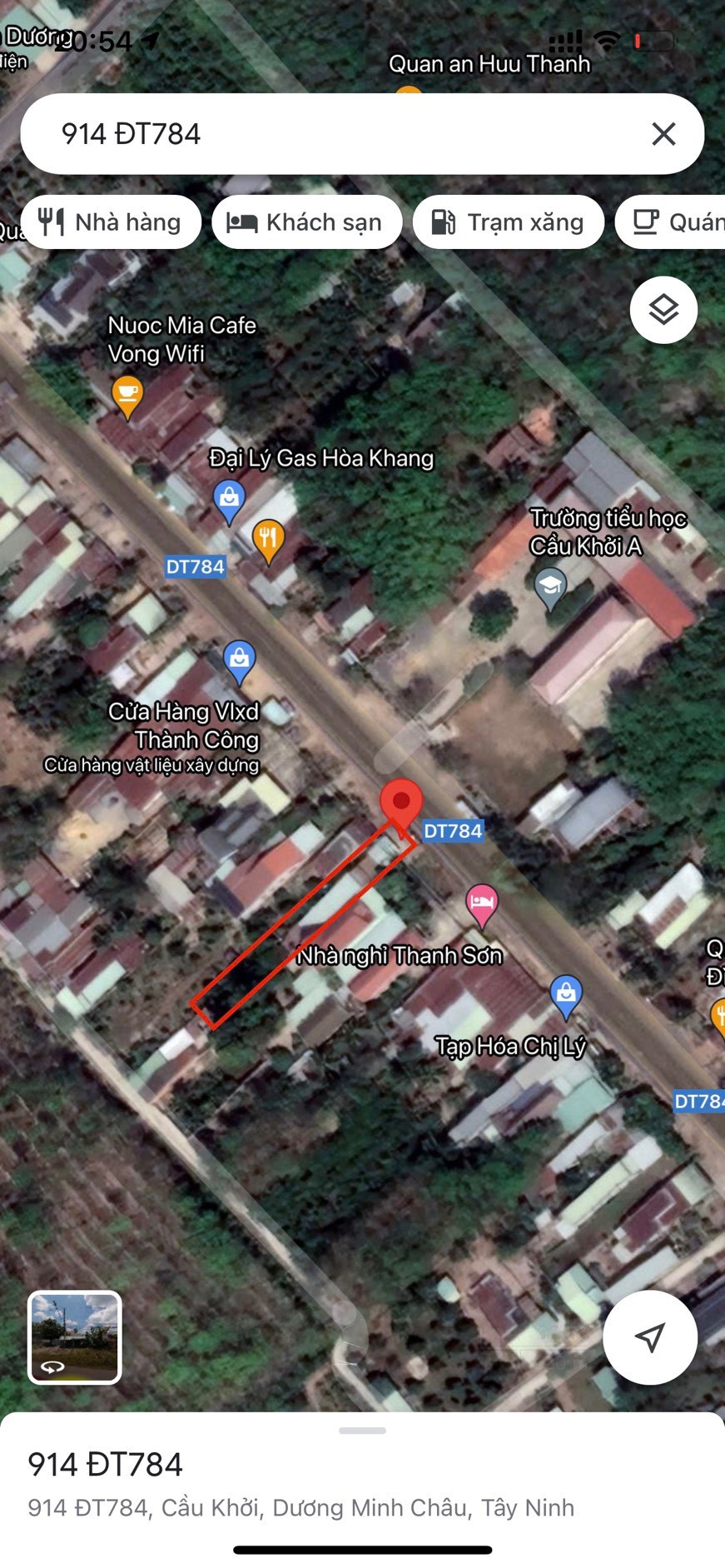Open restaurant marker beside Đại Lý Gas
This screenshot has width=725, height=1568.
[268, 539]
